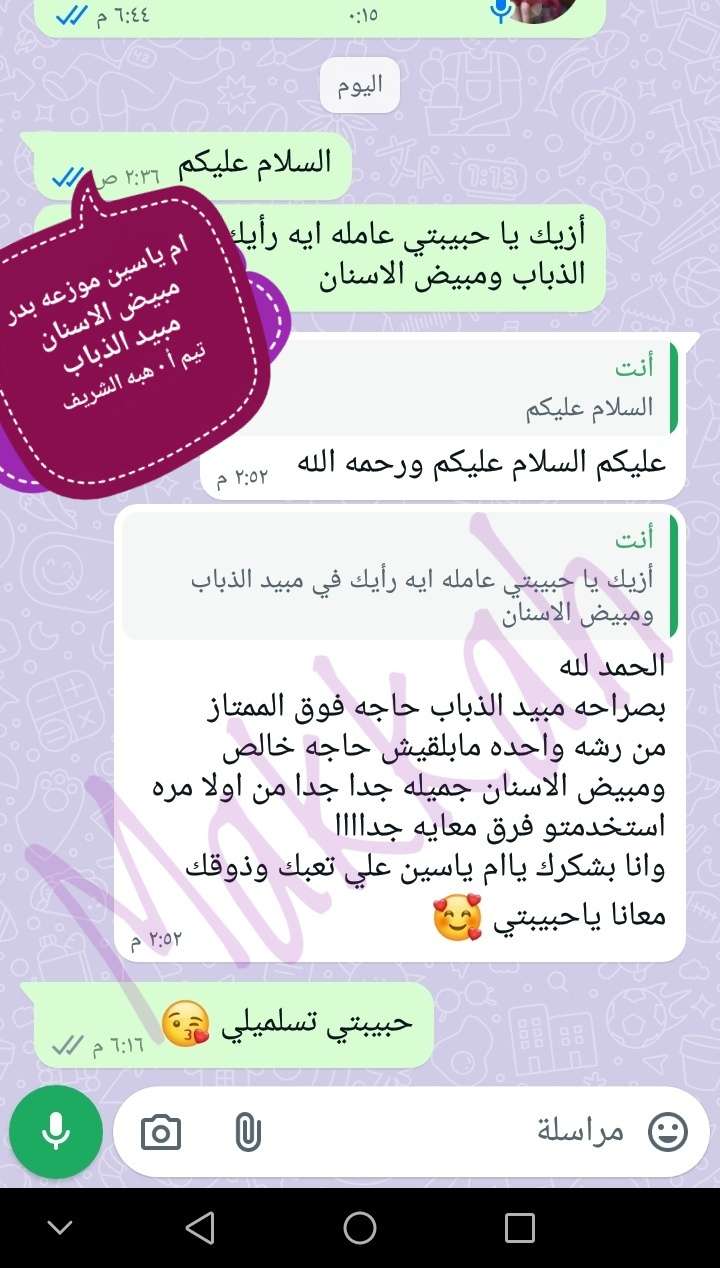Open the camera from the message bar
Screen dimensions: 720x1268
tap(161, 1133)
